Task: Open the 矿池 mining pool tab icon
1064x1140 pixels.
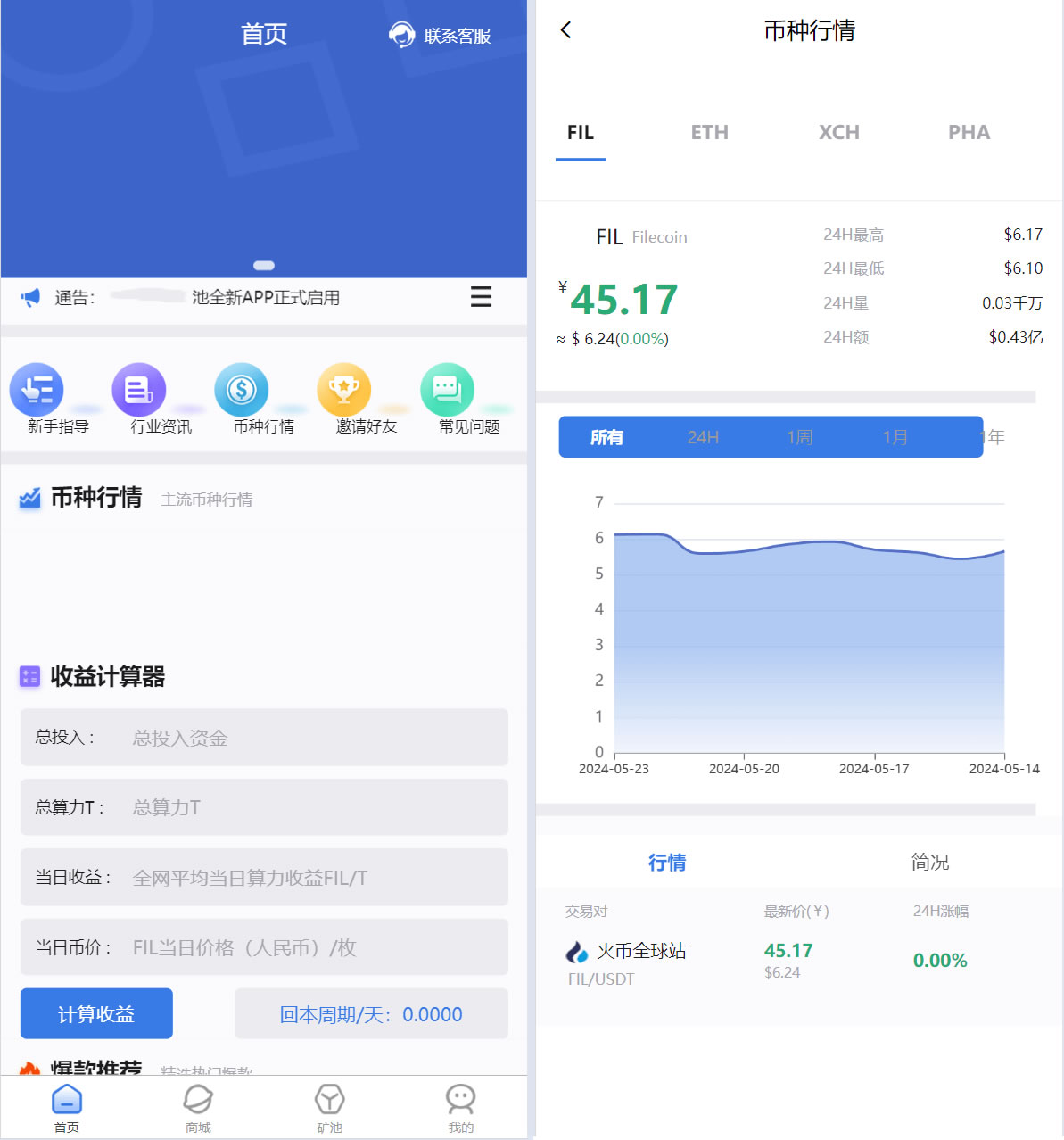Action: 329,1100
